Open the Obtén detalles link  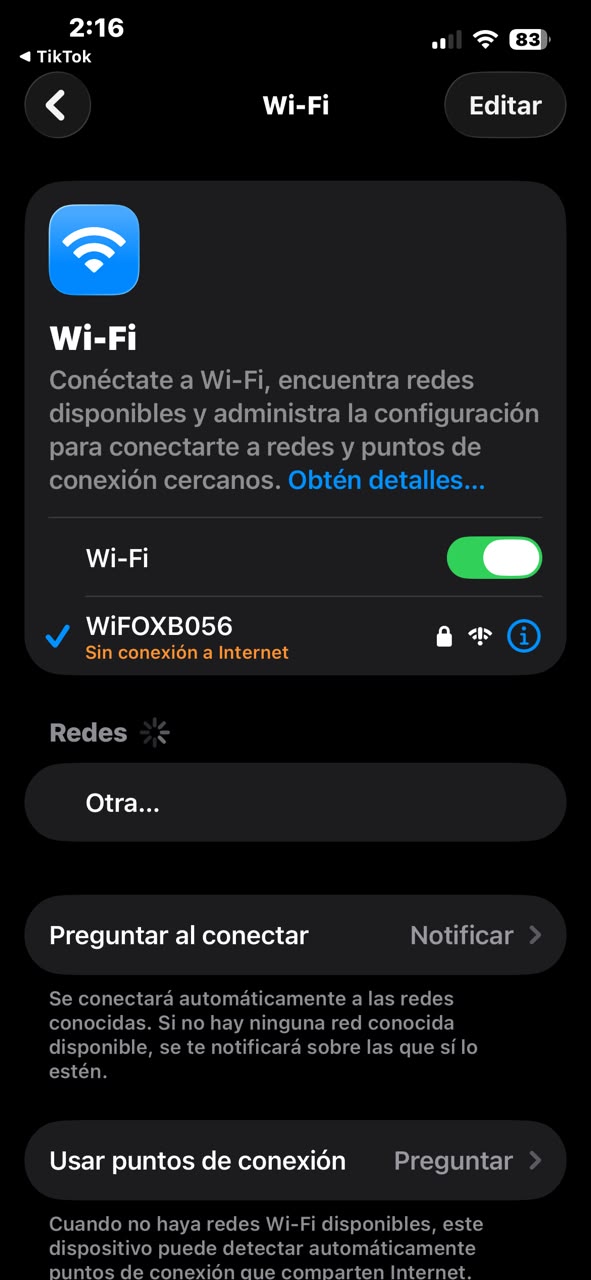(x=386, y=480)
